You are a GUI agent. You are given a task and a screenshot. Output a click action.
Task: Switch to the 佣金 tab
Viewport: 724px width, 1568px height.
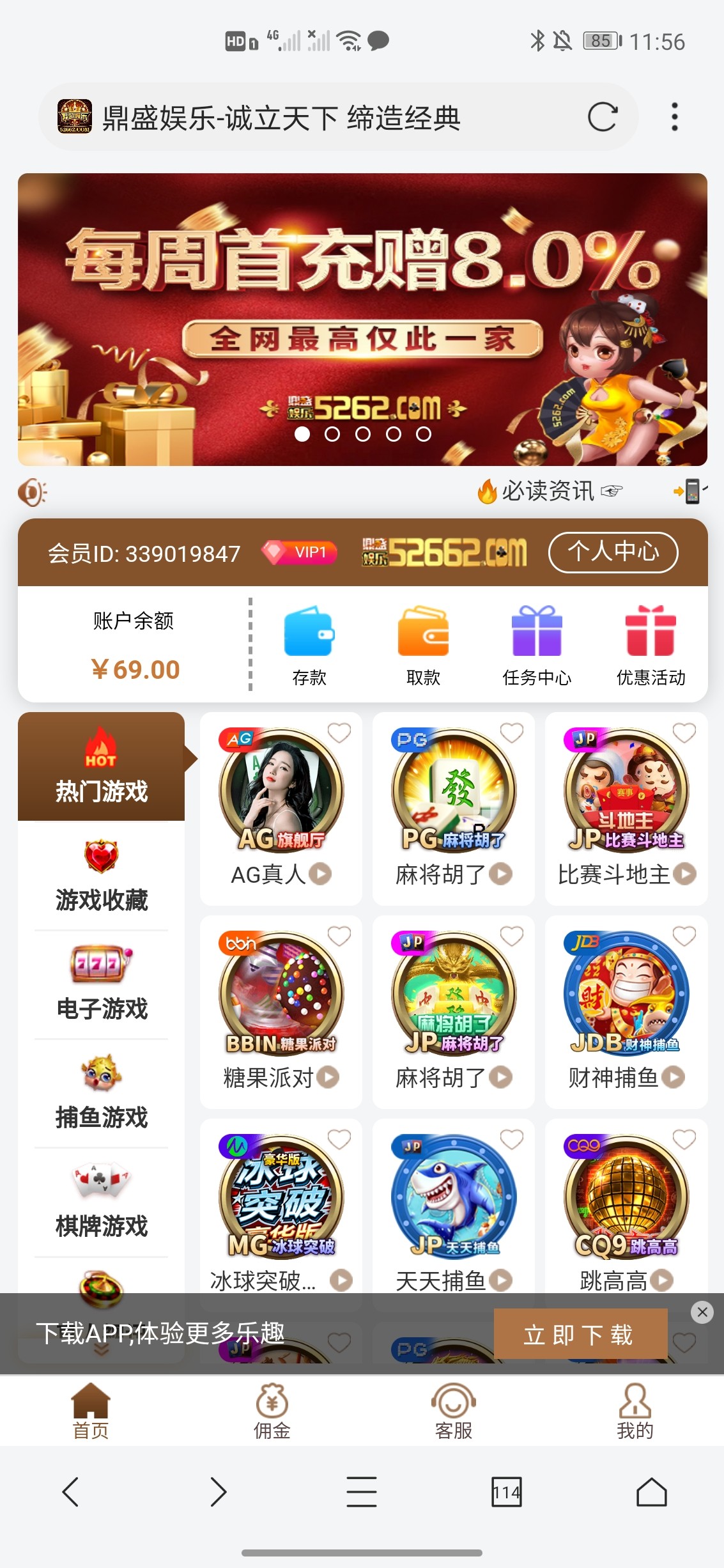point(272,1411)
